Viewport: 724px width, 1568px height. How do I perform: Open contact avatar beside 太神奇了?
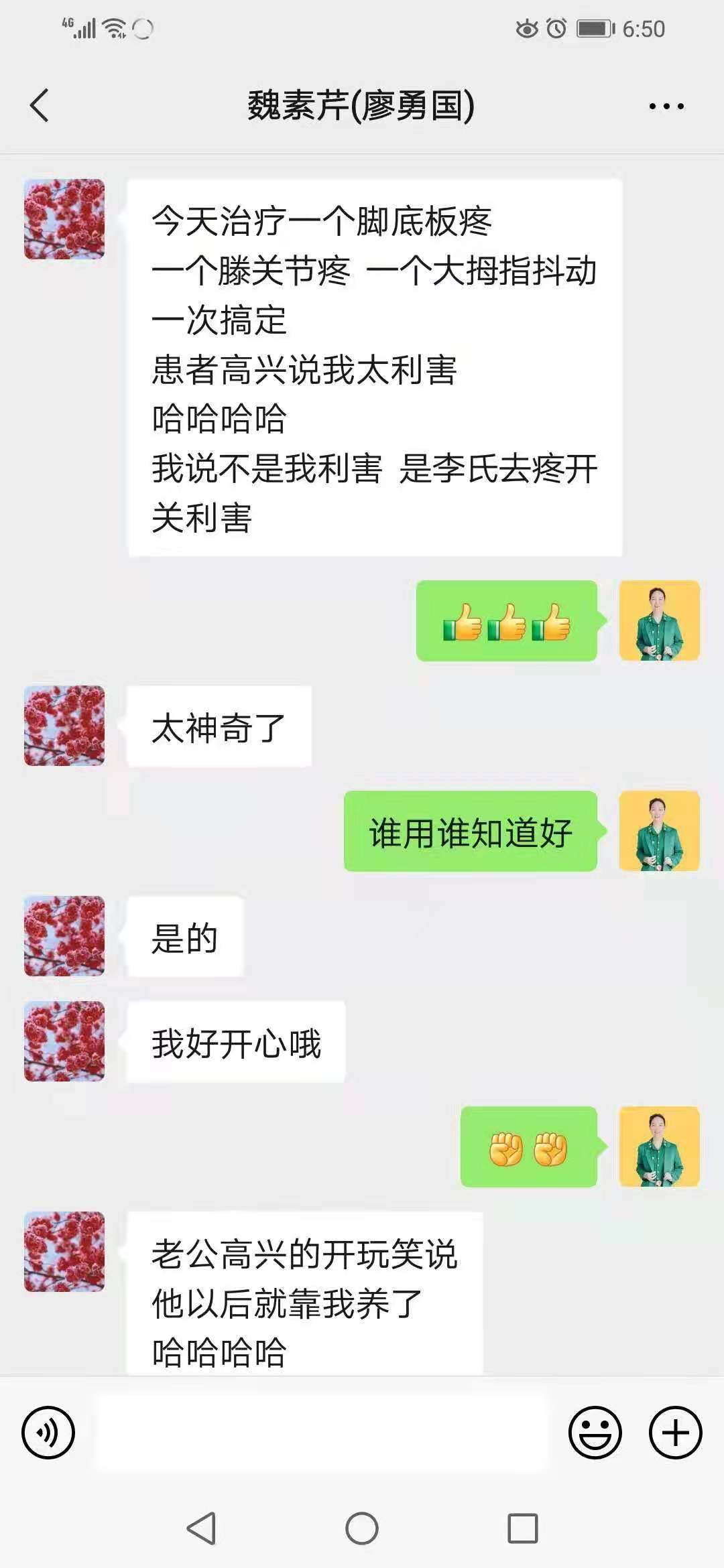(x=64, y=726)
